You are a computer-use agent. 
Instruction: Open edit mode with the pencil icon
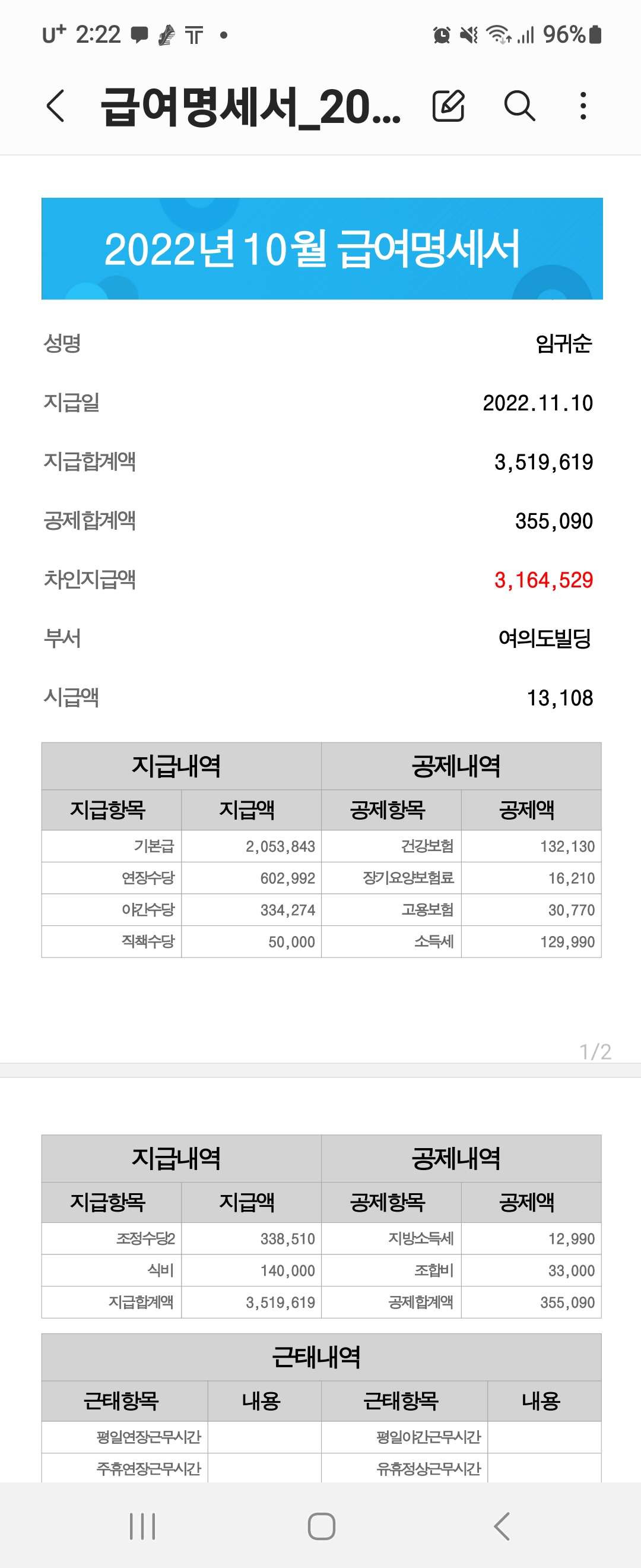(x=449, y=106)
